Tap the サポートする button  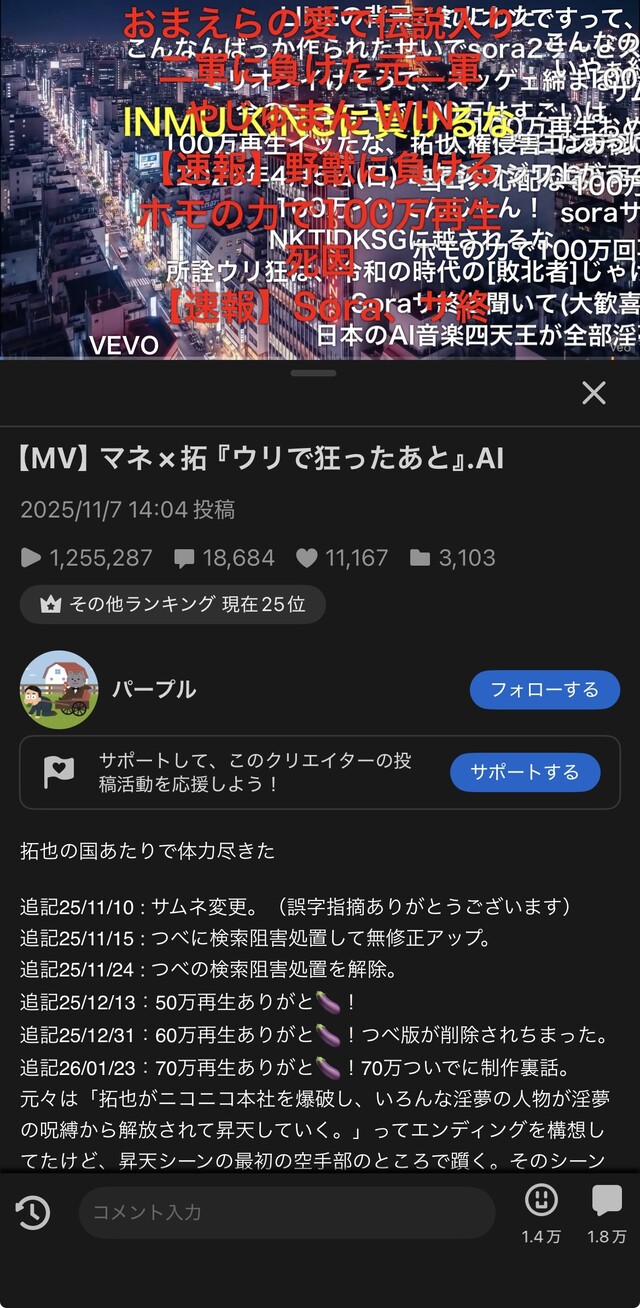click(x=525, y=772)
